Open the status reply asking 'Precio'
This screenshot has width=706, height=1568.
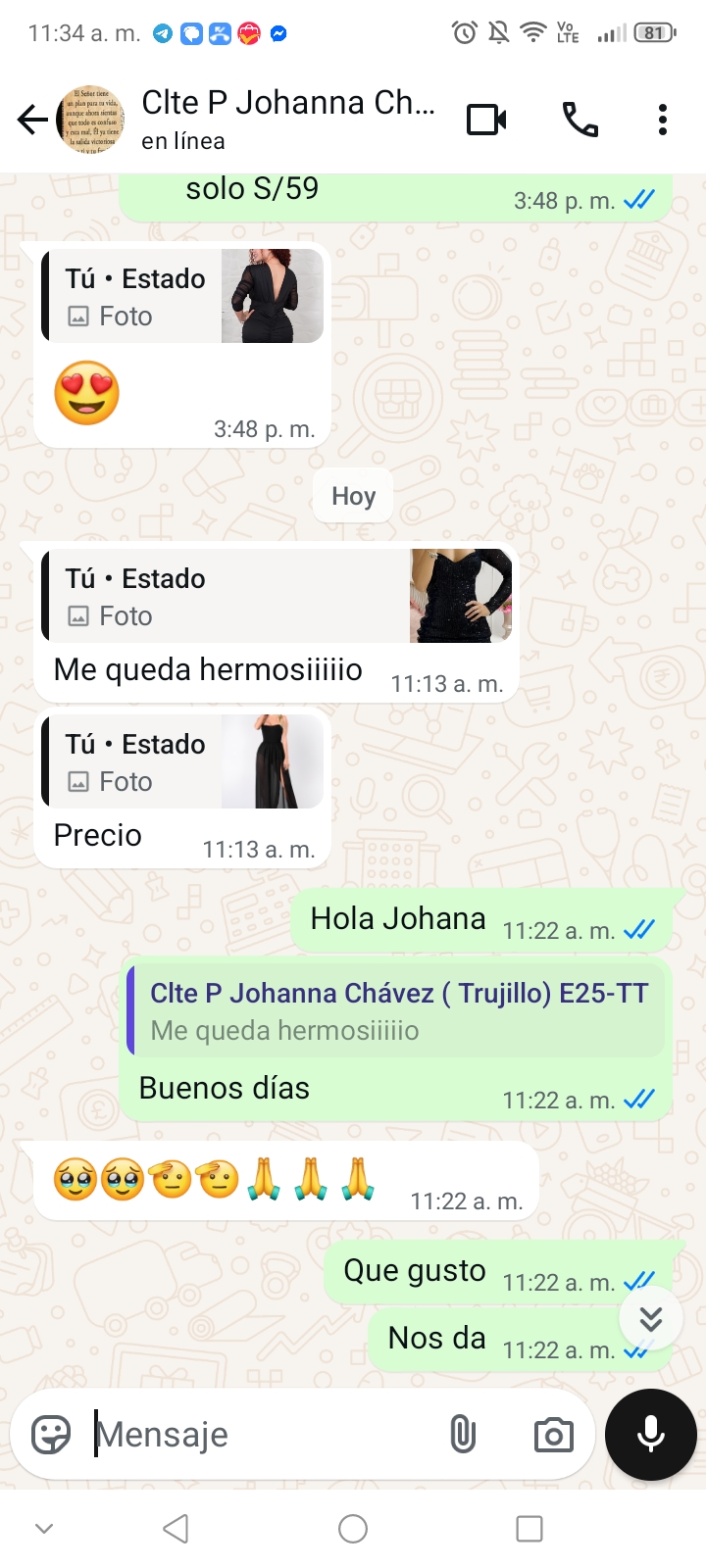tap(182, 762)
